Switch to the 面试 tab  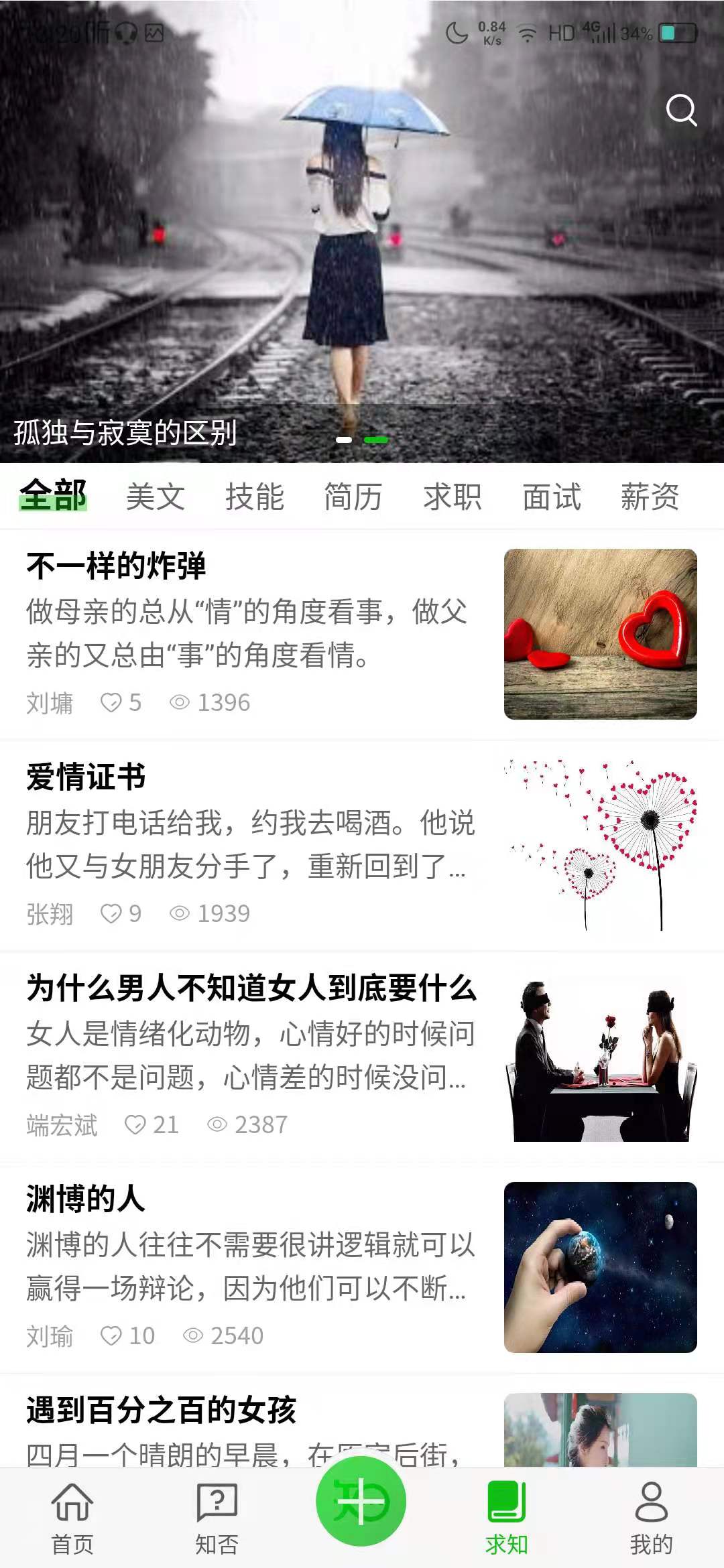pyautogui.click(x=552, y=497)
